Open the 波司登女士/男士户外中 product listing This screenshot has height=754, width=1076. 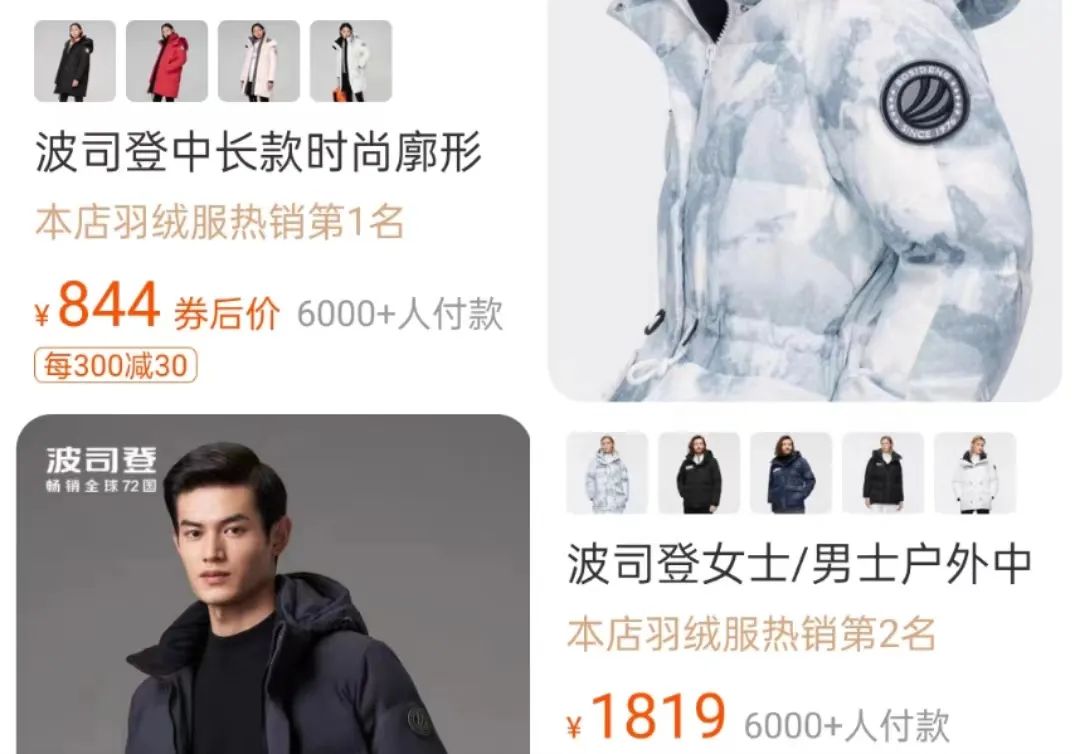pyautogui.click(x=799, y=564)
